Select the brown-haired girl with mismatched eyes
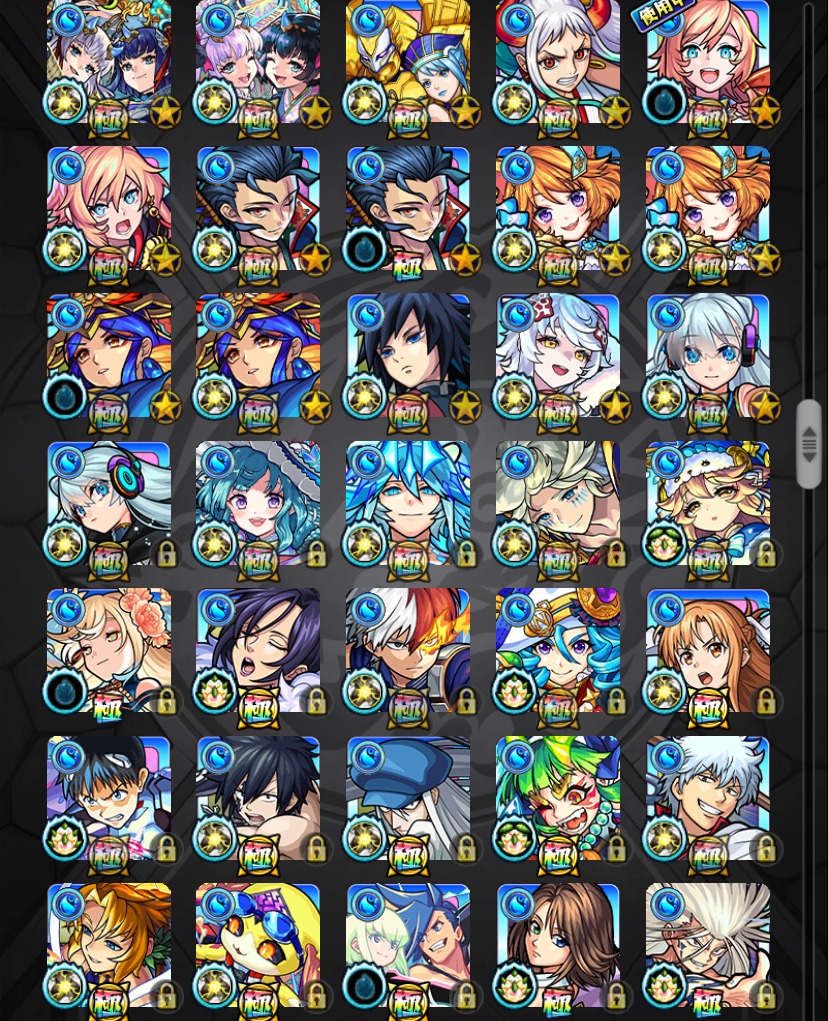828x1021 pixels. [558, 944]
